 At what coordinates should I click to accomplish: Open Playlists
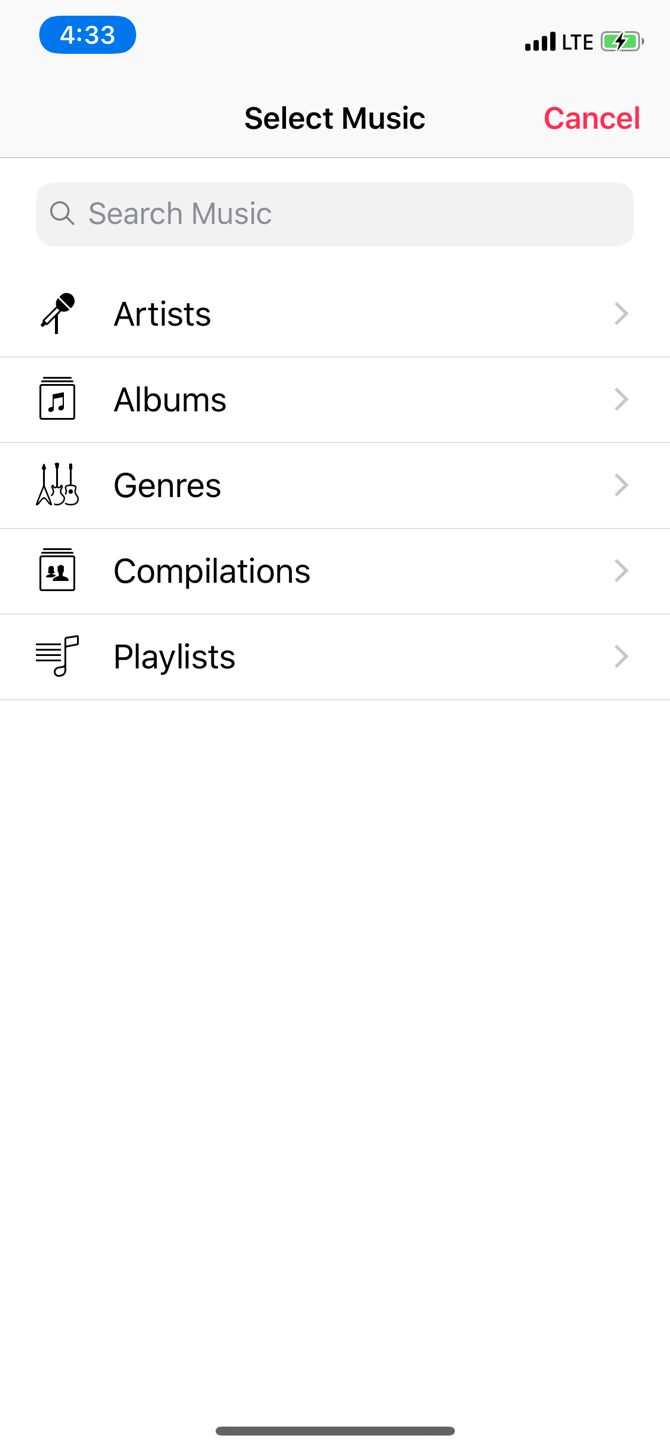click(x=335, y=657)
